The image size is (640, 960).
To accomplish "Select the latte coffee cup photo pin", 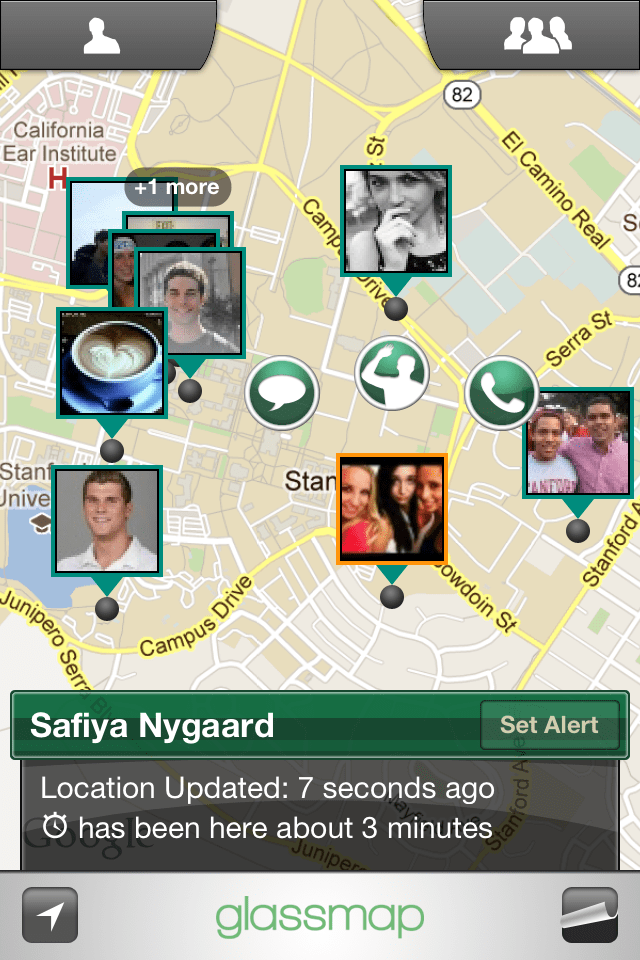I will 110,362.
